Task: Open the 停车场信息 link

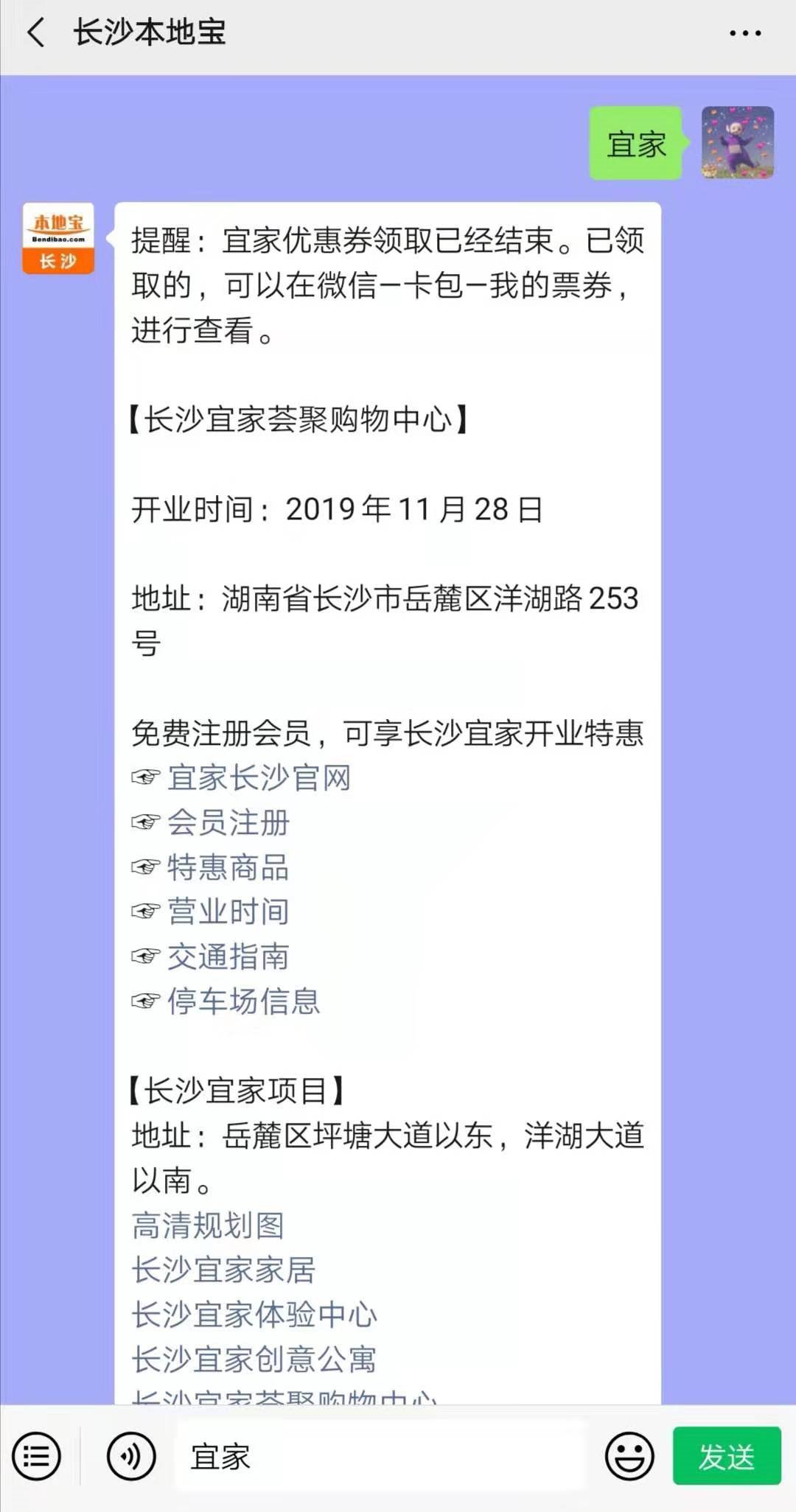Action: (244, 1001)
